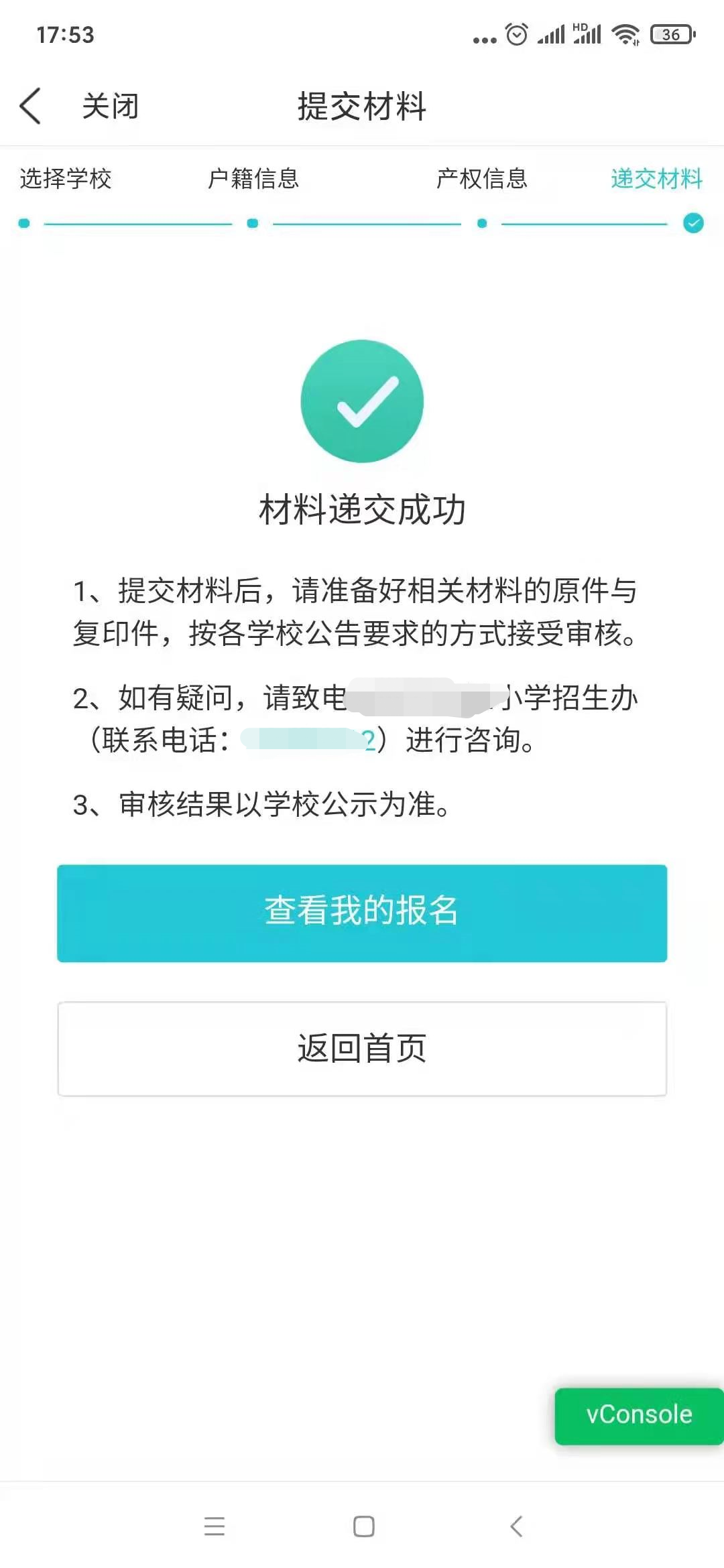Tap the system home button
This screenshot has width=724, height=1568.
(x=363, y=1526)
